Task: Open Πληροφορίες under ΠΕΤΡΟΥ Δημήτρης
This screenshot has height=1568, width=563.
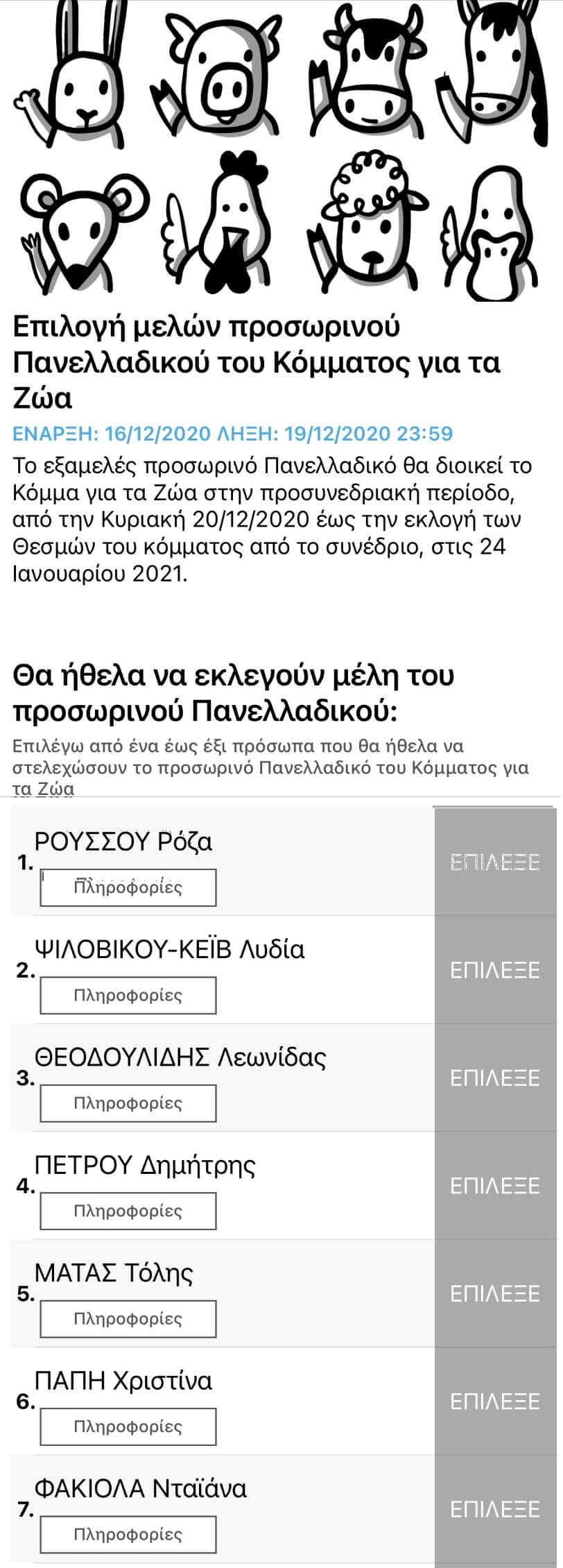Action: pyautogui.click(x=128, y=1211)
